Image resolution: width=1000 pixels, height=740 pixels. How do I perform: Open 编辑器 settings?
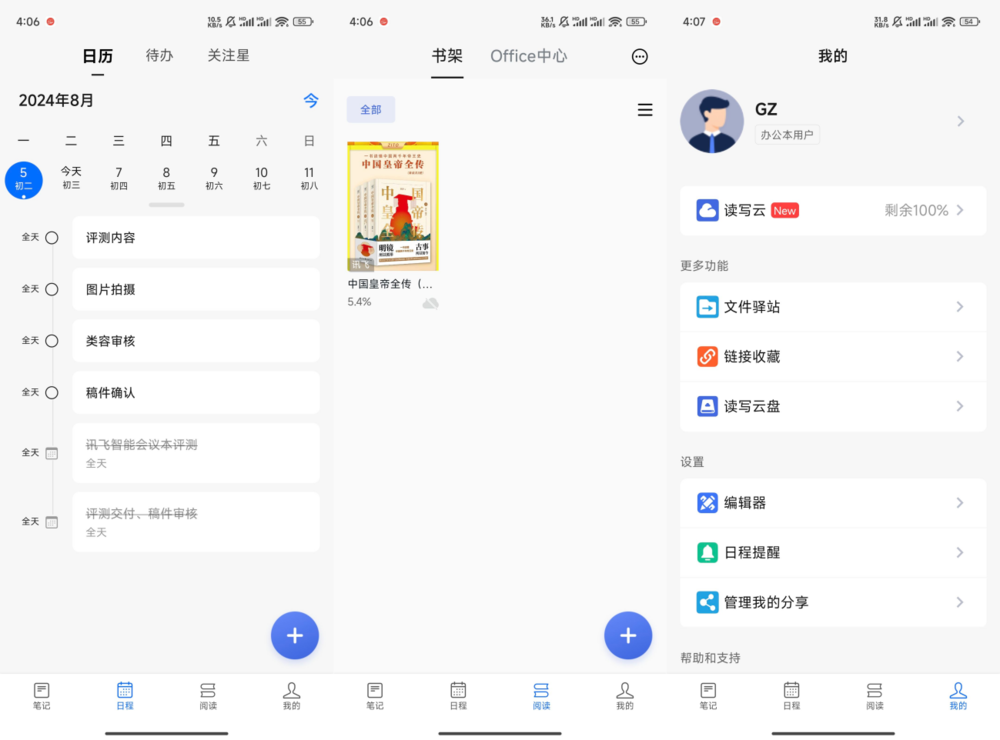[832, 503]
